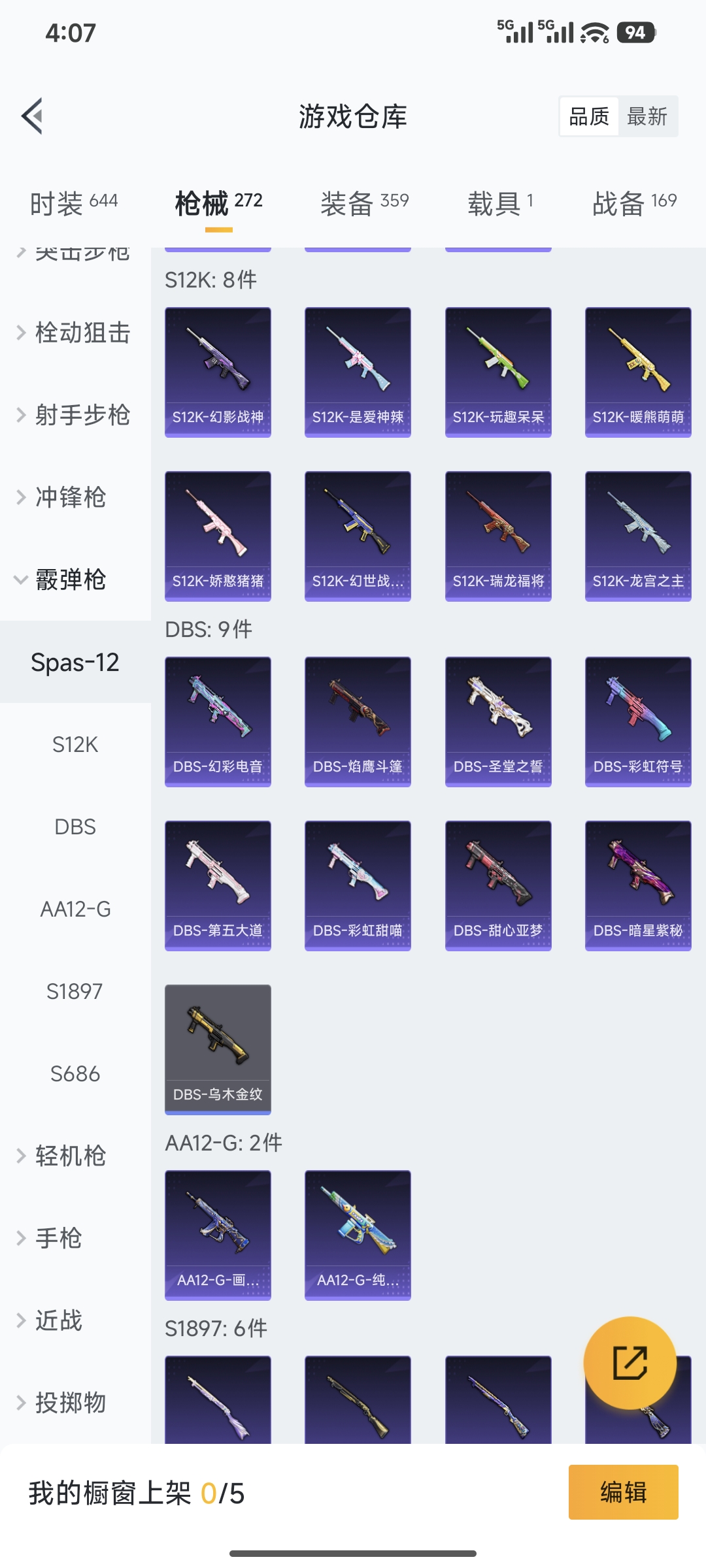Open the 载具 tab
706x1568 pixels.
pyautogui.click(x=499, y=203)
